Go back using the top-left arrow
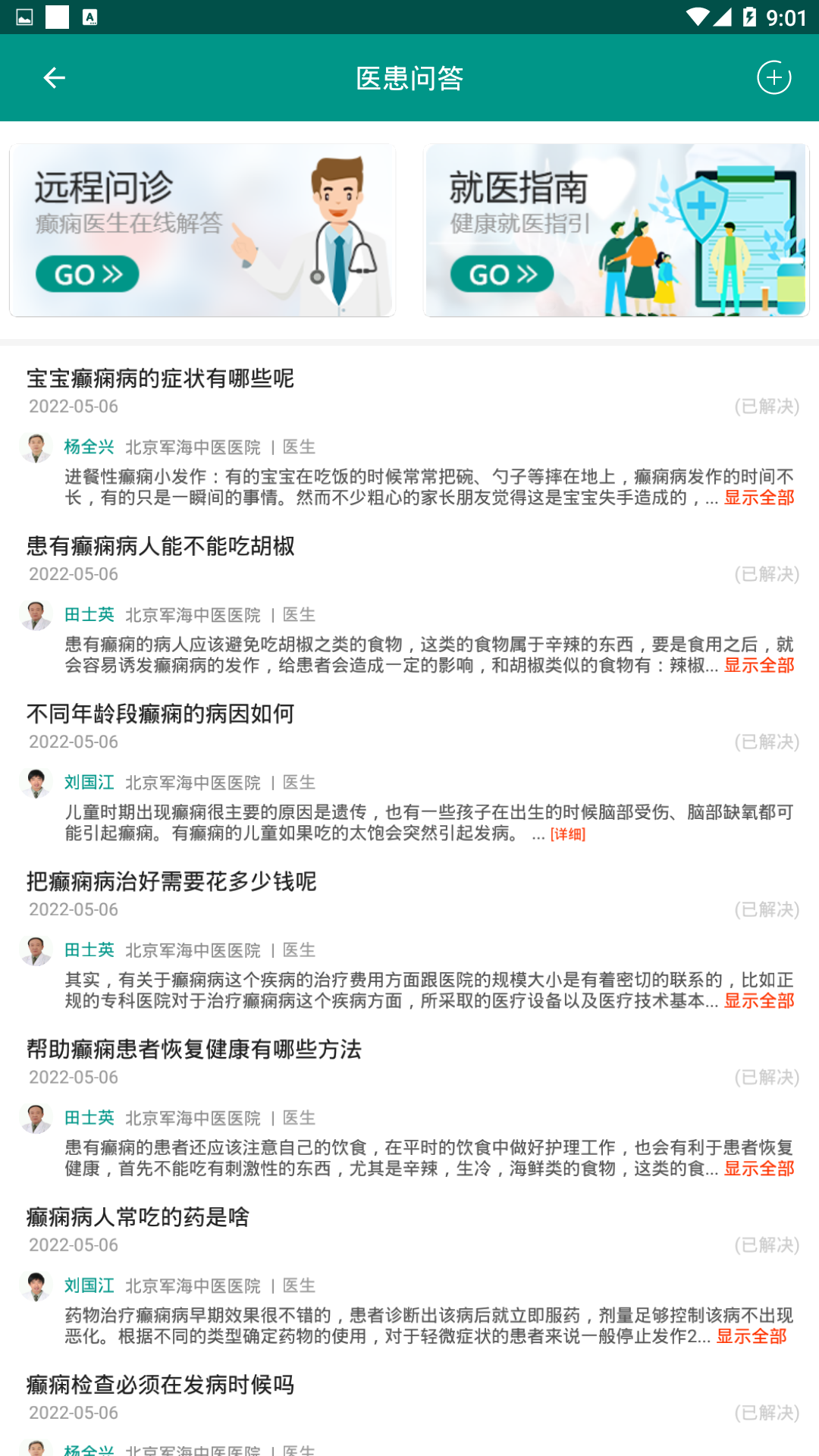Screen dimensions: 819x1456 click(x=54, y=77)
